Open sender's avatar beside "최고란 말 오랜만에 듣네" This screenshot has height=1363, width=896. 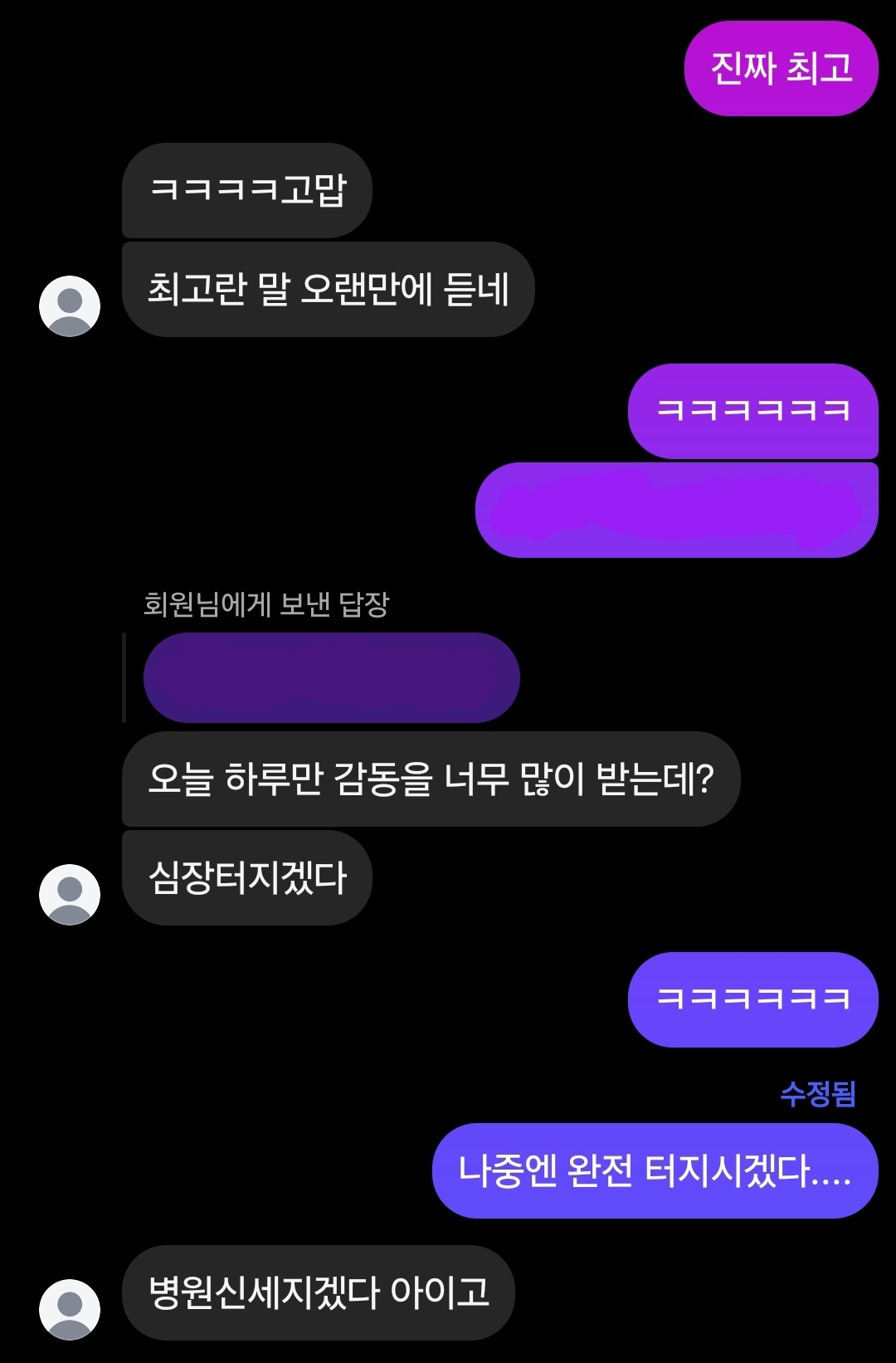[x=70, y=306]
